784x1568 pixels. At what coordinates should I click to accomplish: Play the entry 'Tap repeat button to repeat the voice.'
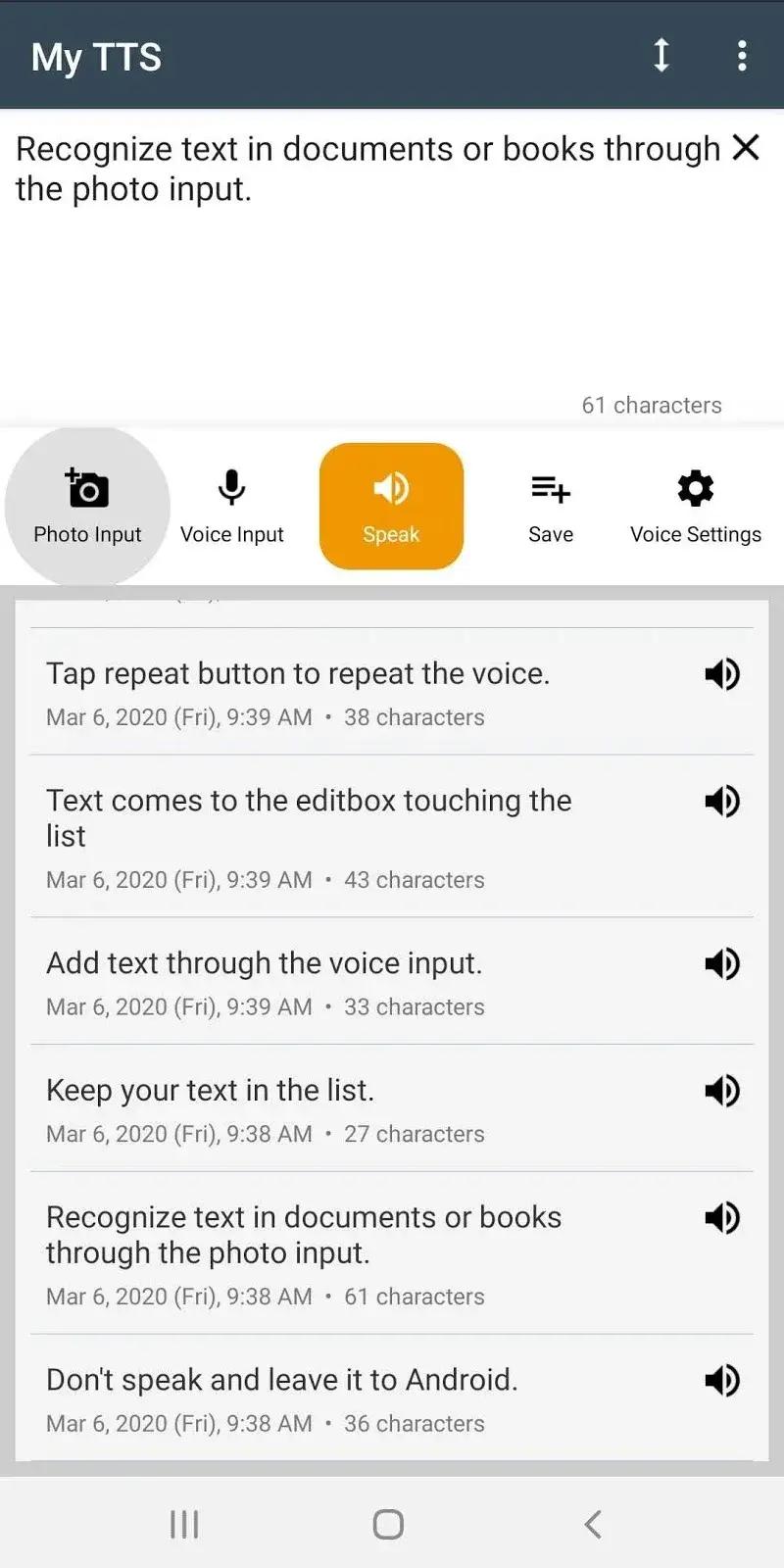click(722, 673)
